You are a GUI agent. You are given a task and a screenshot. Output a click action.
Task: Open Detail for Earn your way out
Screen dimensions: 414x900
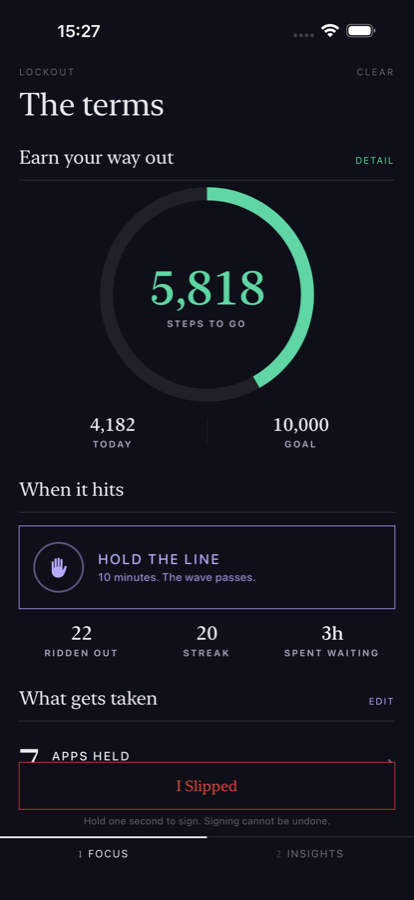click(x=374, y=161)
